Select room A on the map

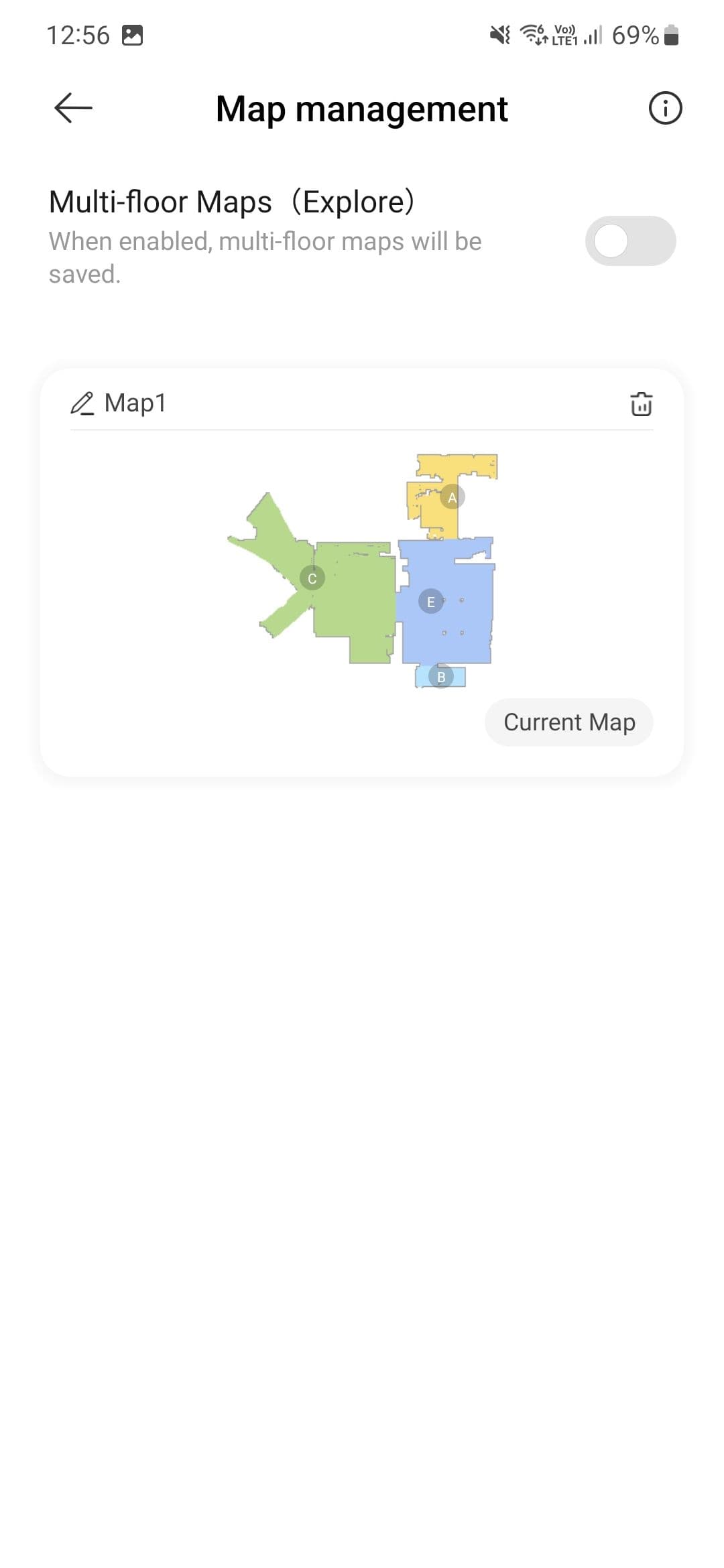[x=452, y=497]
